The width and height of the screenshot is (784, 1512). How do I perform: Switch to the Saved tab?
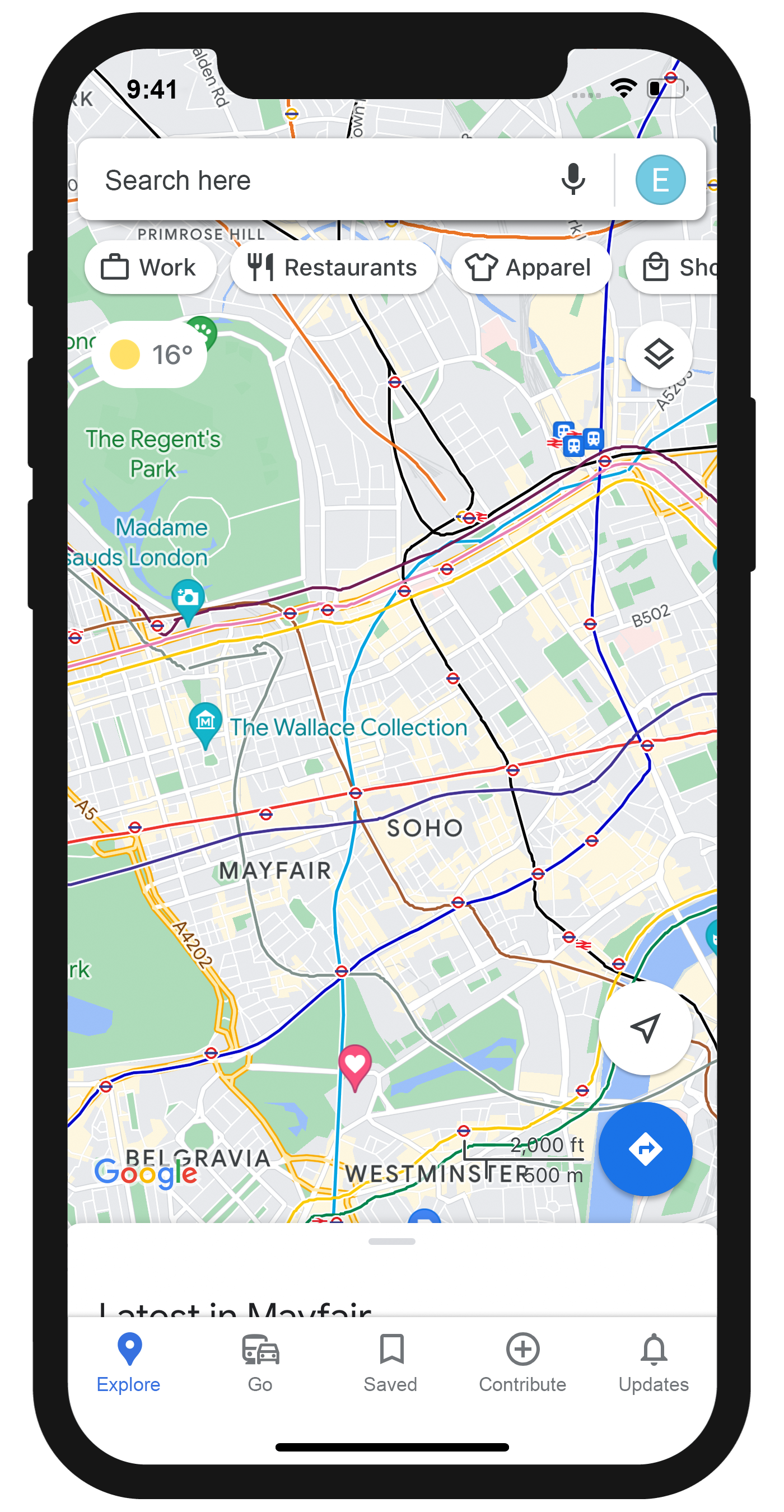tap(391, 1363)
